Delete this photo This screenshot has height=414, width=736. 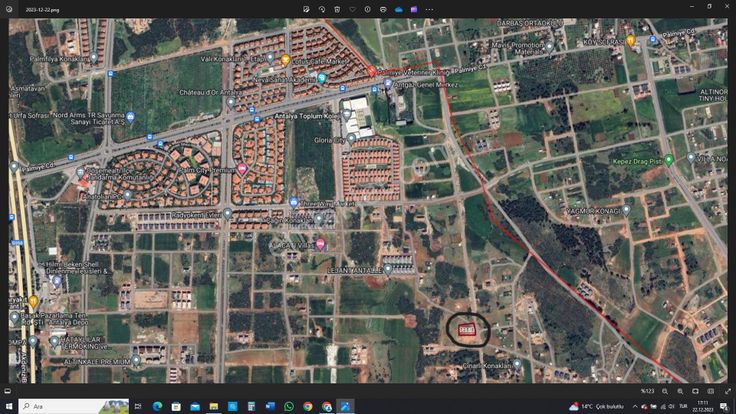(x=337, y=9)
